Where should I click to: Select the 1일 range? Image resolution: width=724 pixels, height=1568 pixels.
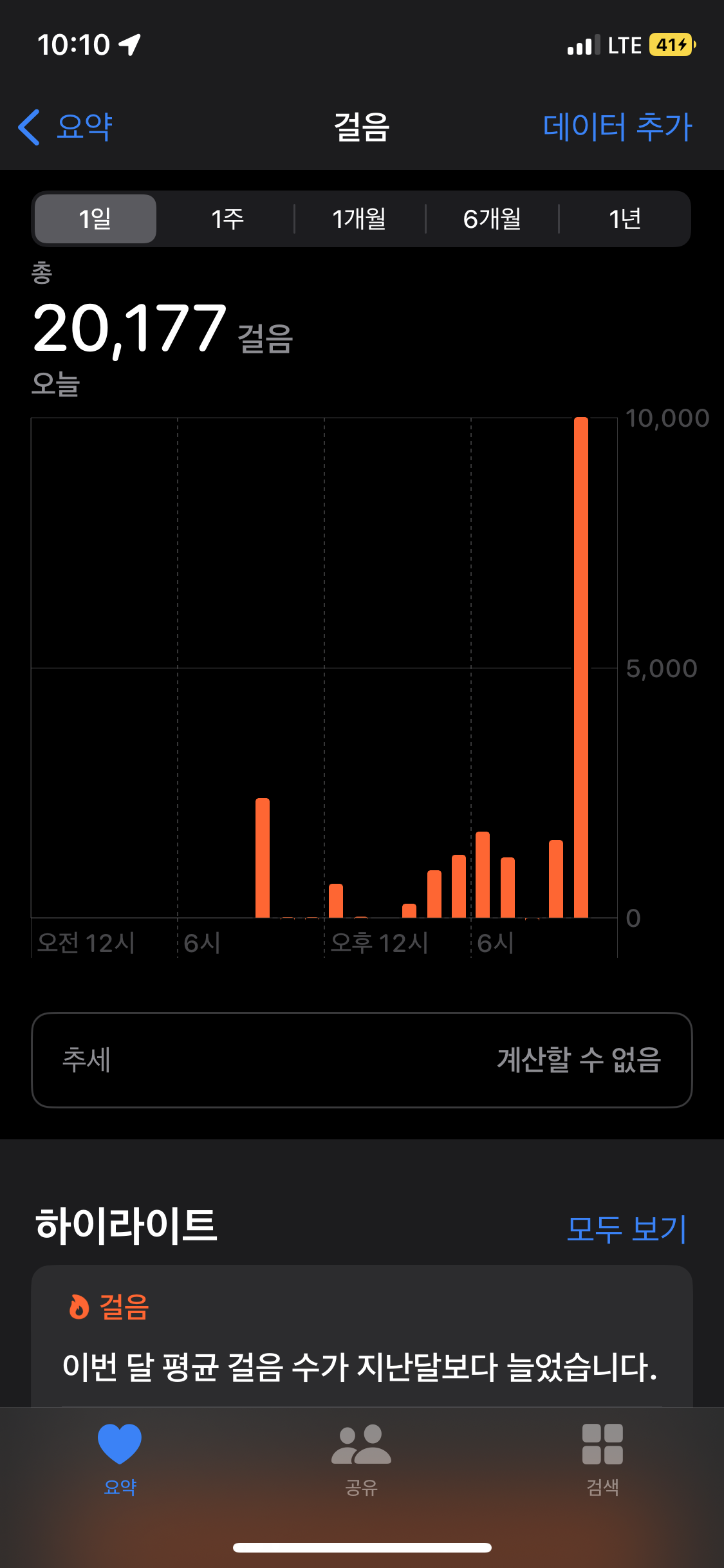coord(95,219)
